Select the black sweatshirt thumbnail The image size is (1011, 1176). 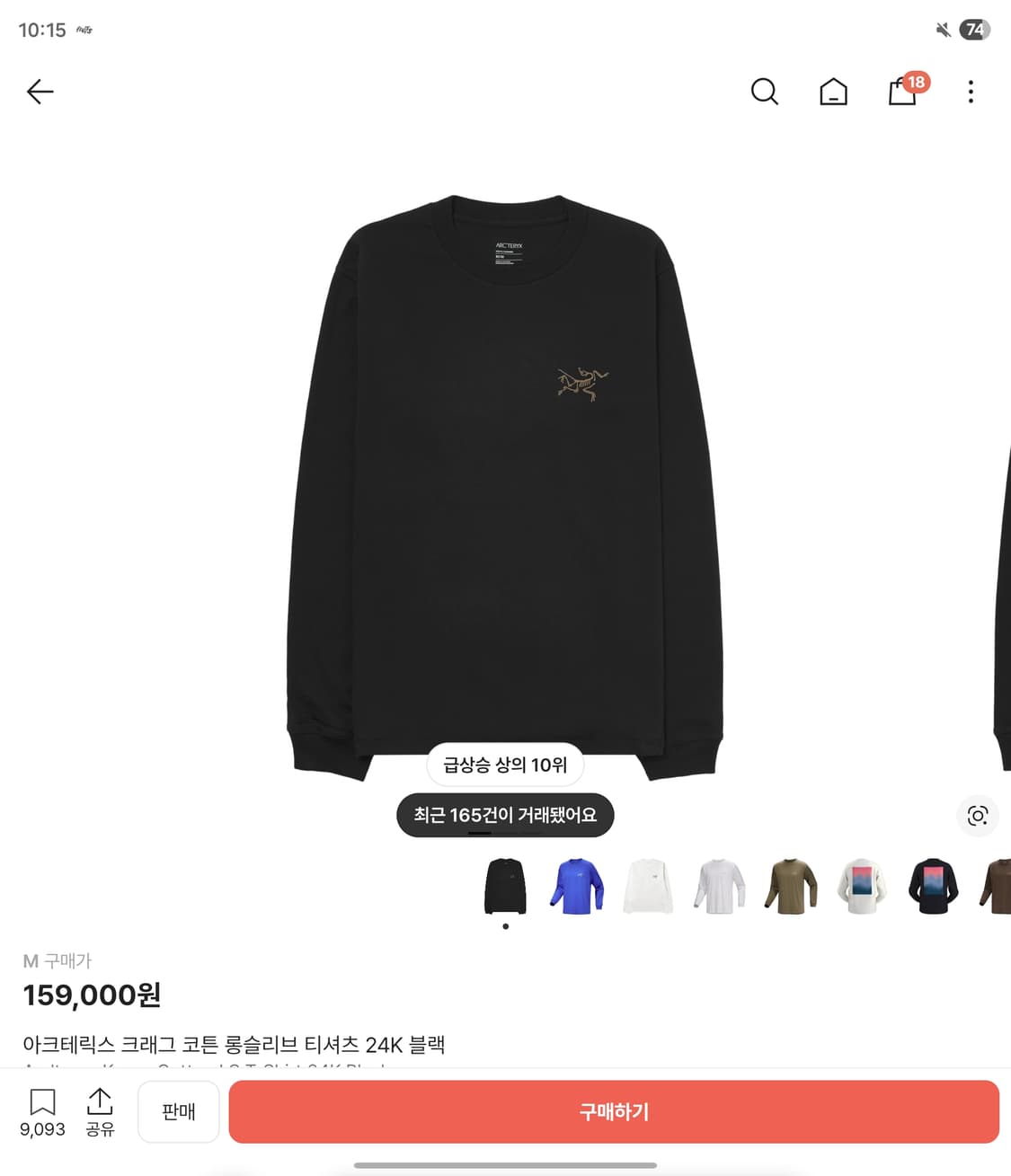tap(504, 885)
